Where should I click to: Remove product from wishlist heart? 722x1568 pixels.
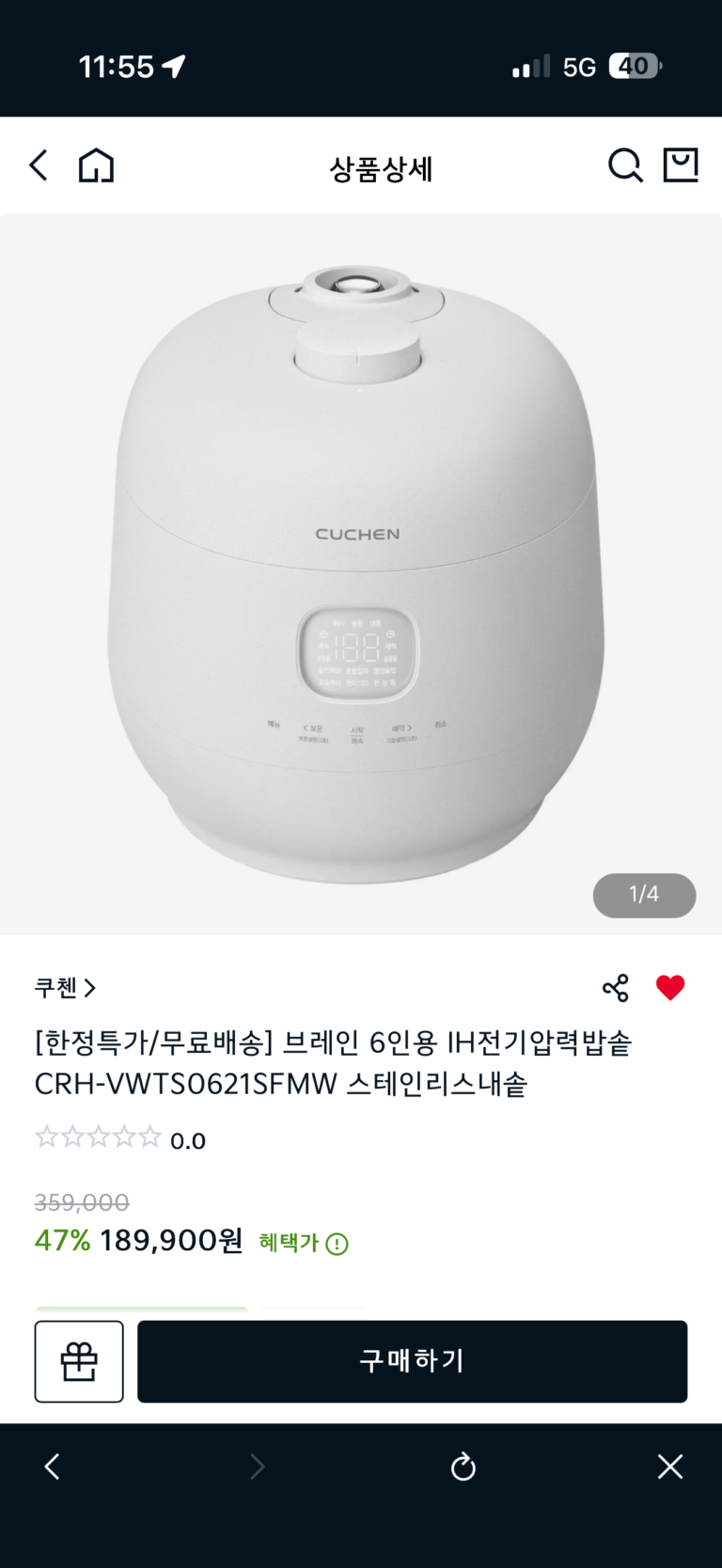click(x=670, y=988)
